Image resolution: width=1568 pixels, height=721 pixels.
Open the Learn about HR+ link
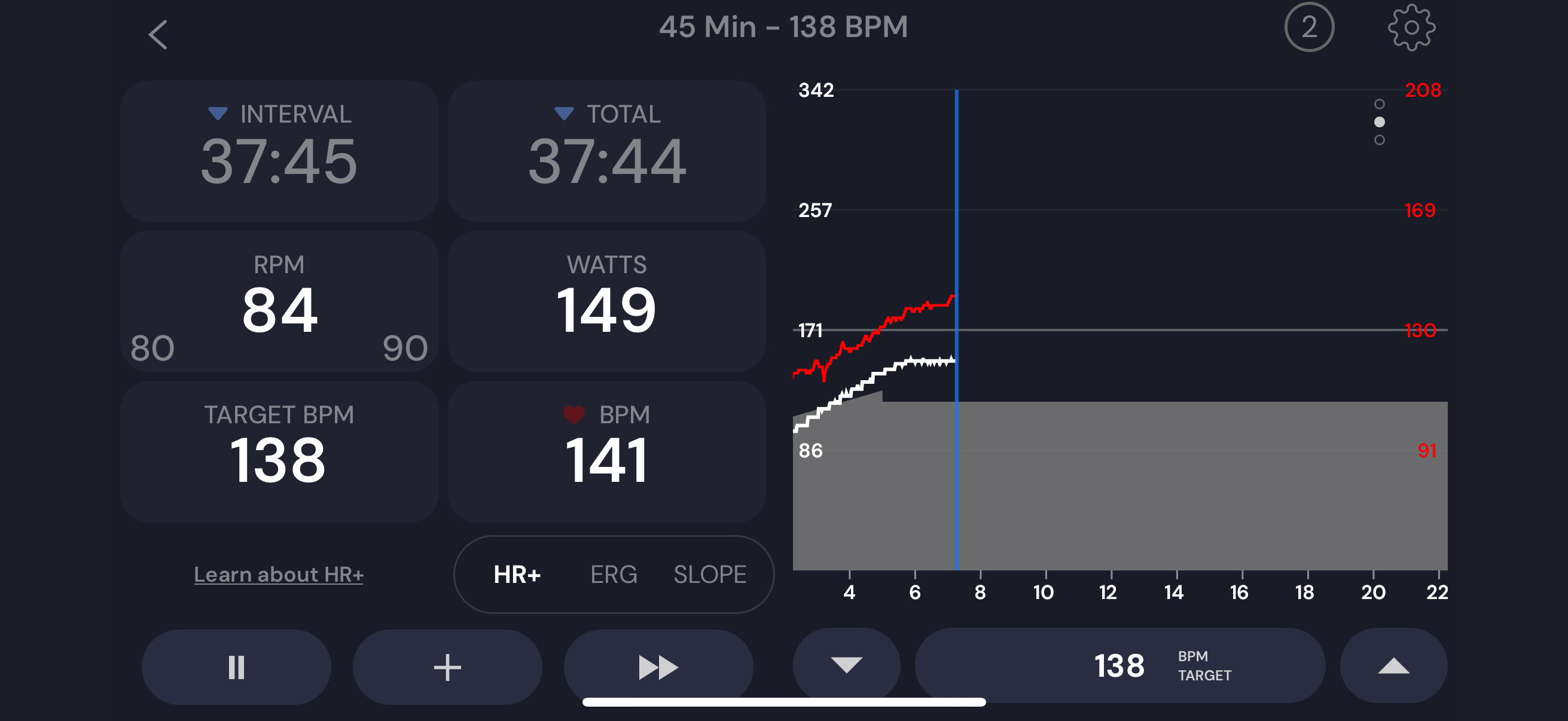click(x=279, y=575)
